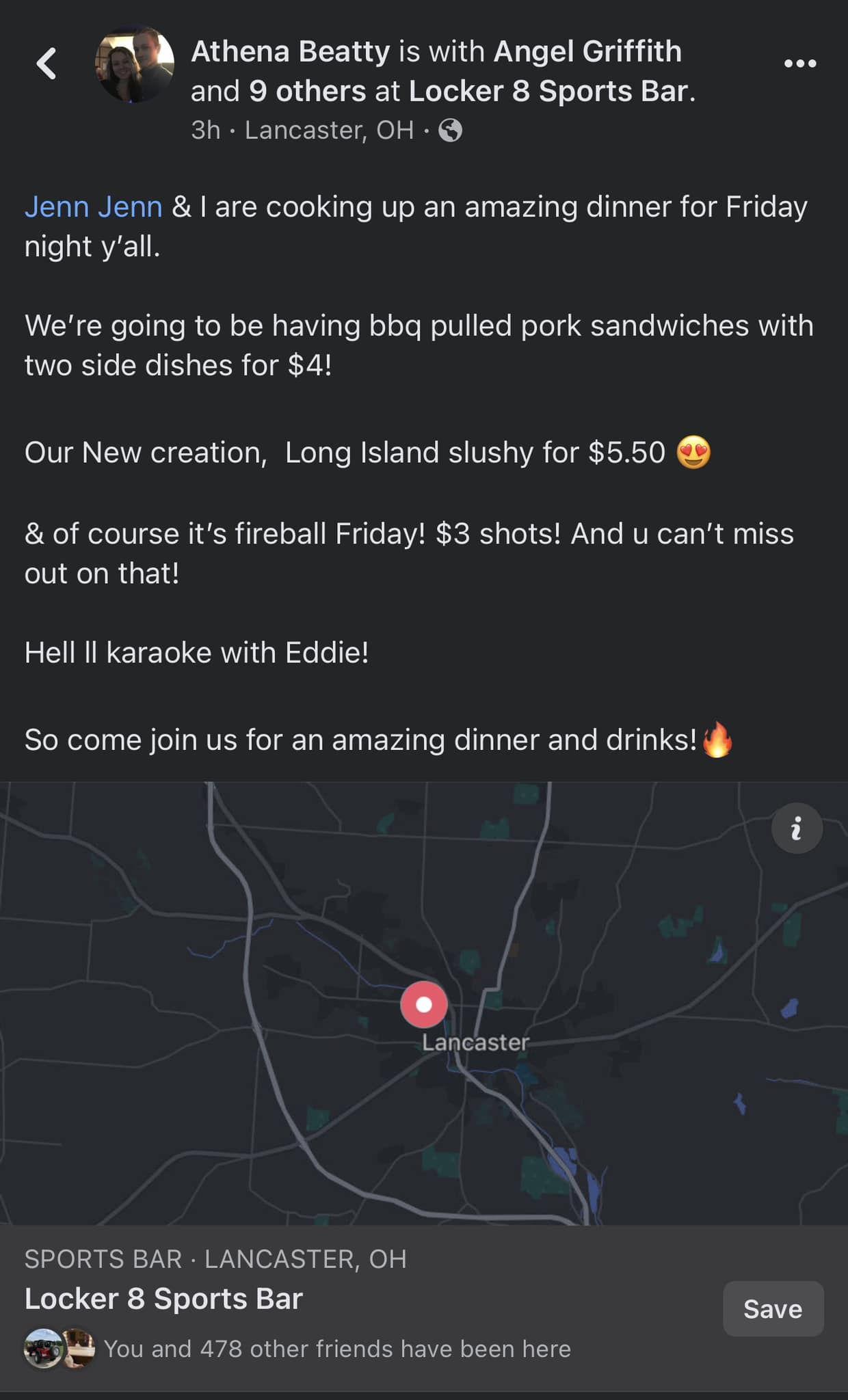Click the back arrow chevron

[46, 62]
